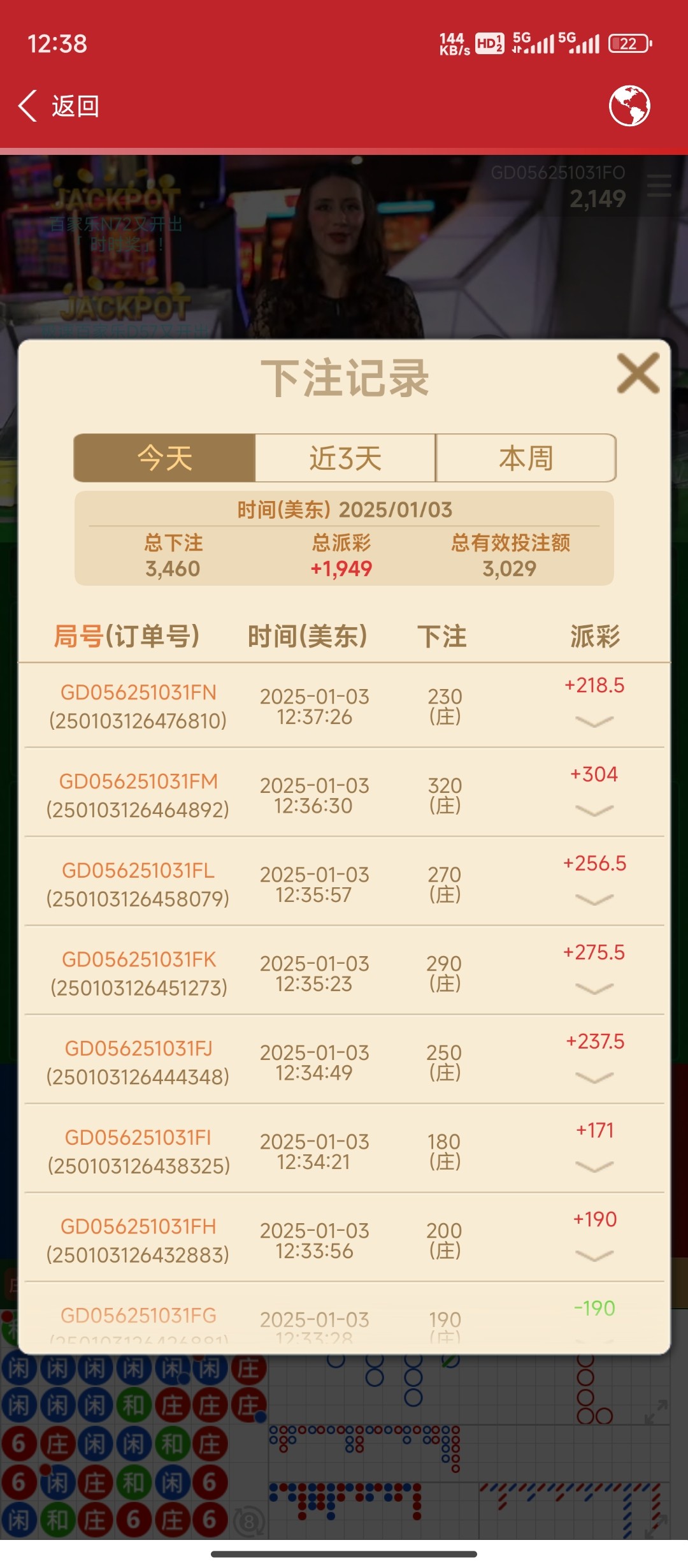Expand details for bet GD056251031FI

click(594, 1166)
